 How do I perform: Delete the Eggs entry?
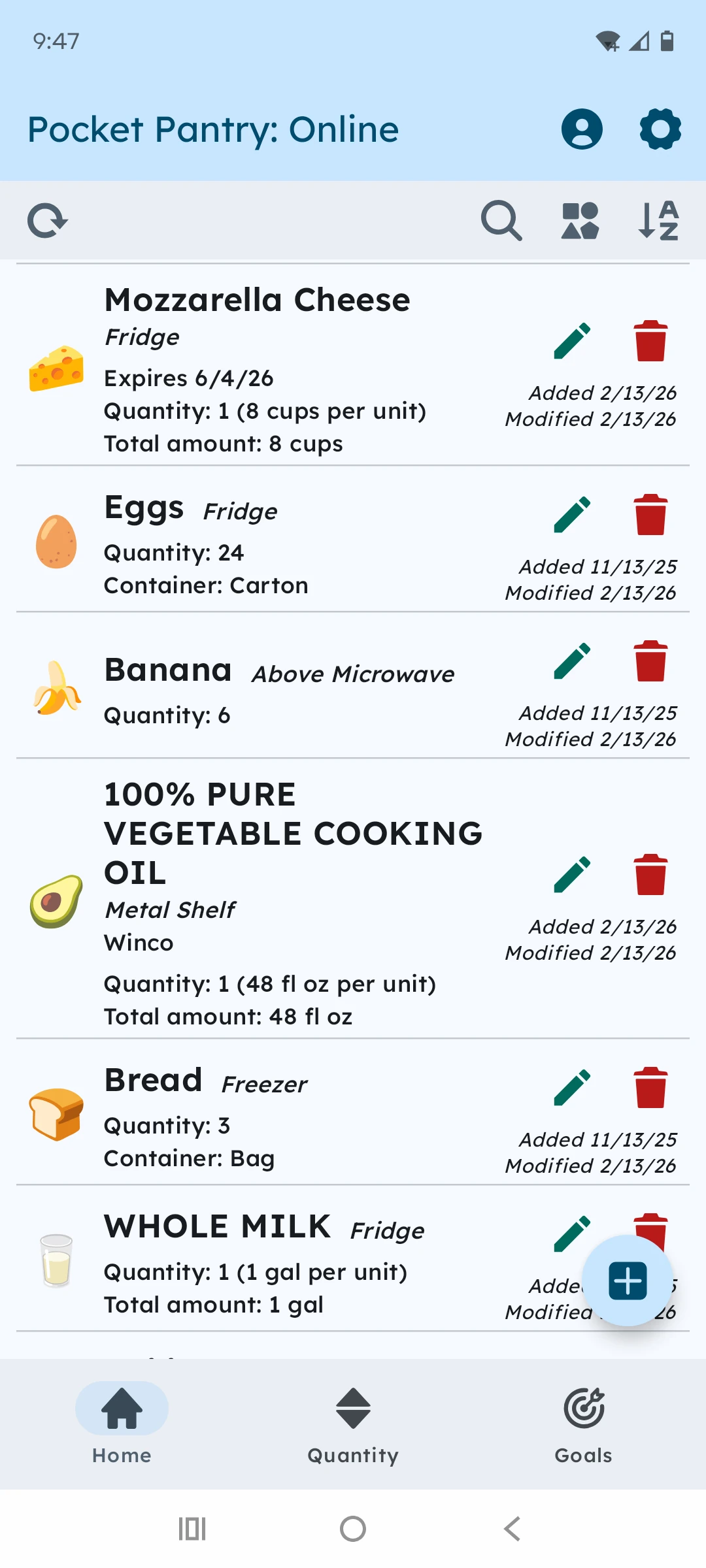click(650, 514)
